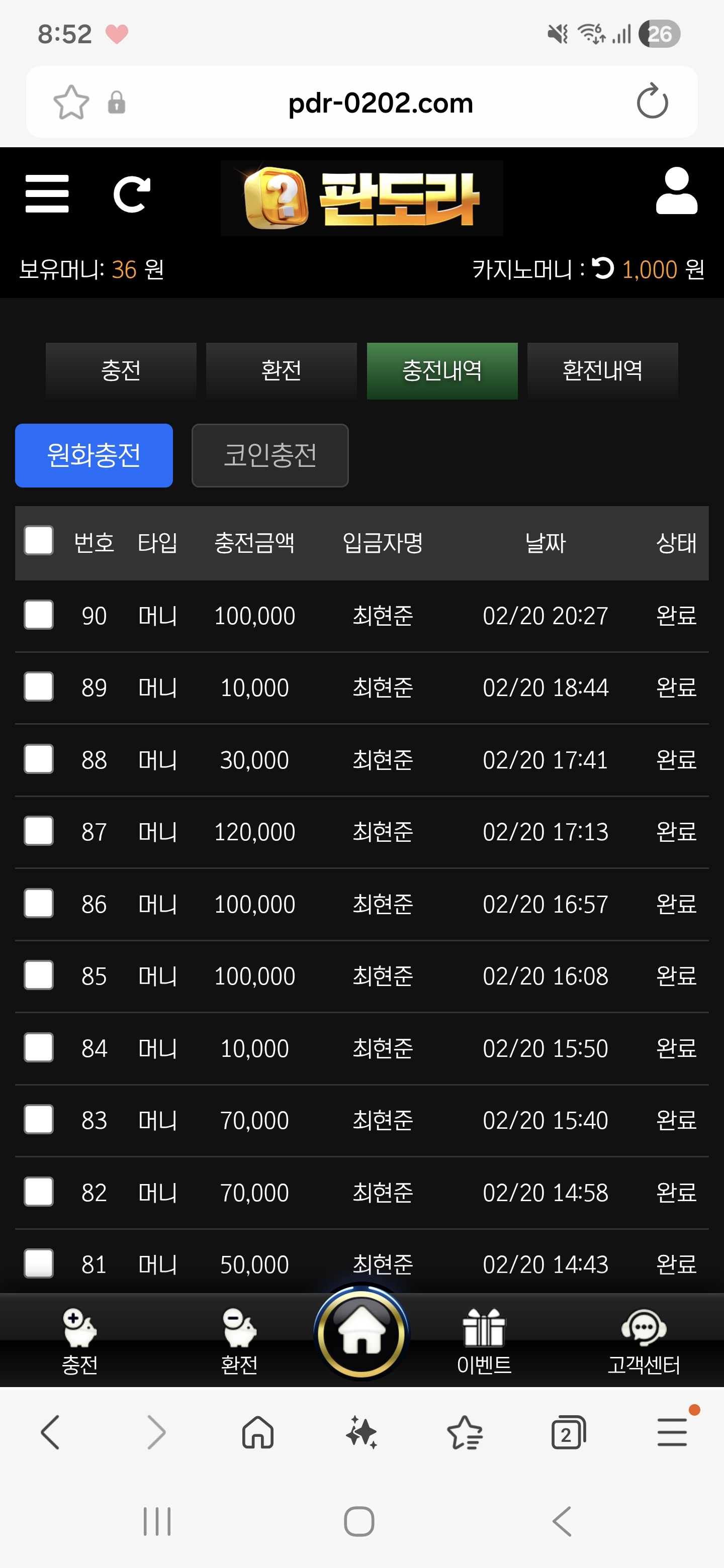Switch to the 환전내역 tab

coord(602,371)
